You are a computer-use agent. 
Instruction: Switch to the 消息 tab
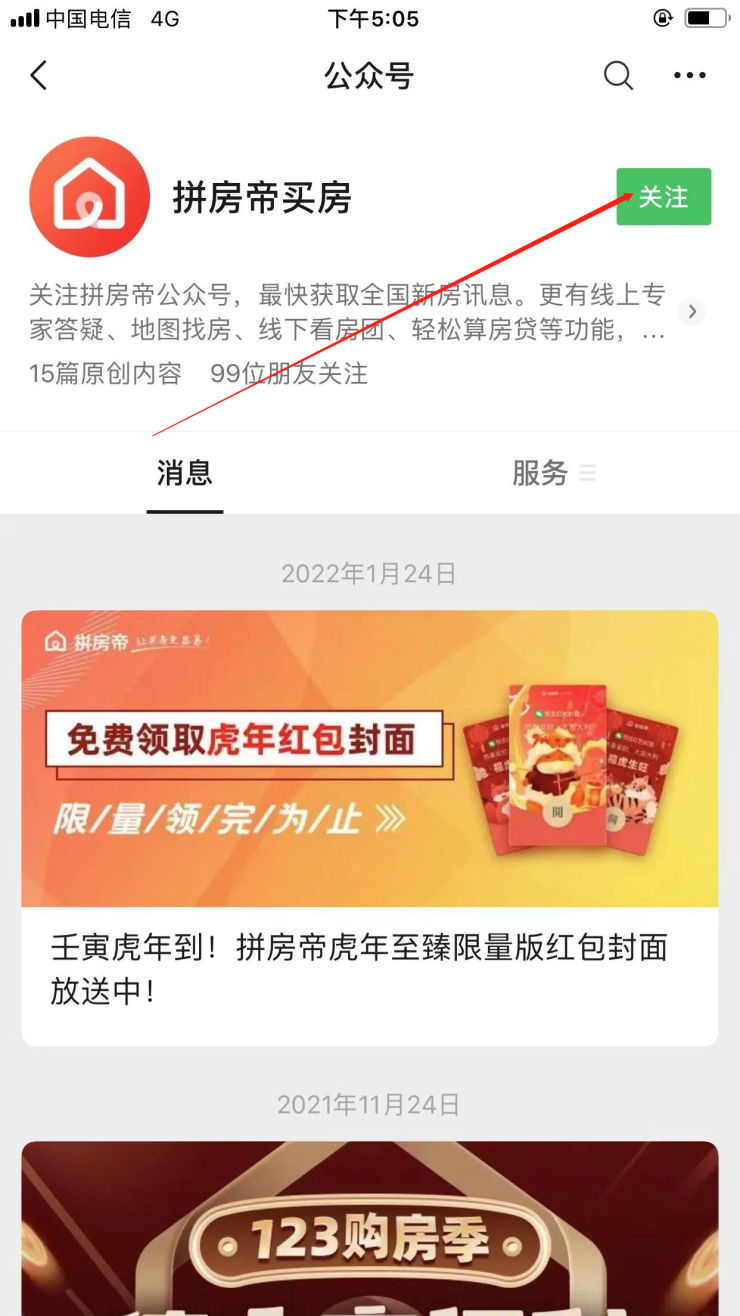tap(185, 473)
